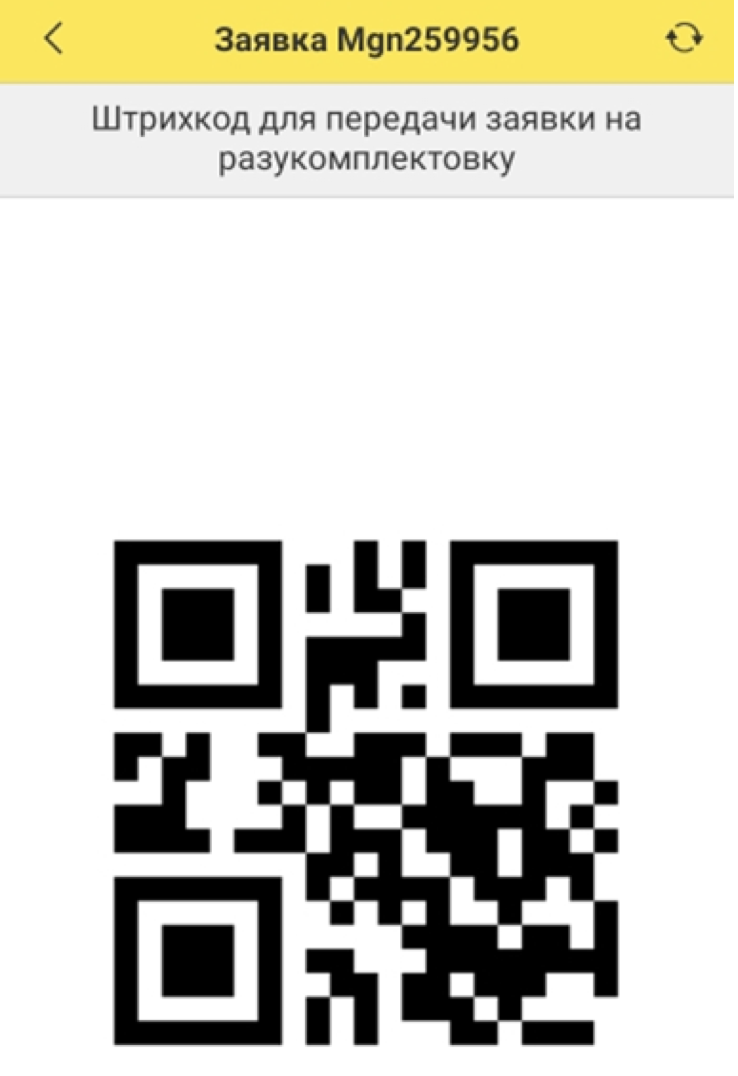
Task: Go back from the Заявка Mgn259956 screen
Action: (54, 38)
